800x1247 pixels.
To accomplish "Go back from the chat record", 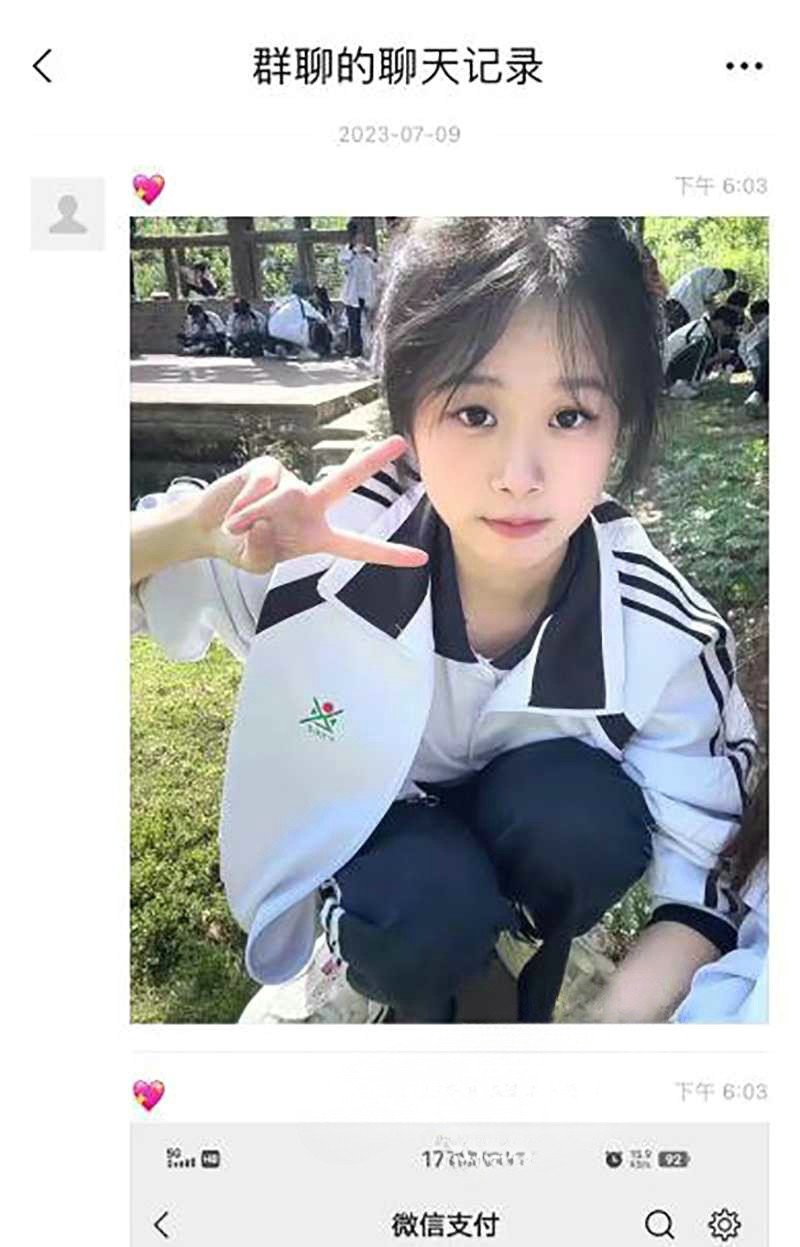I will pyautogui.click(x=42, y=67).
